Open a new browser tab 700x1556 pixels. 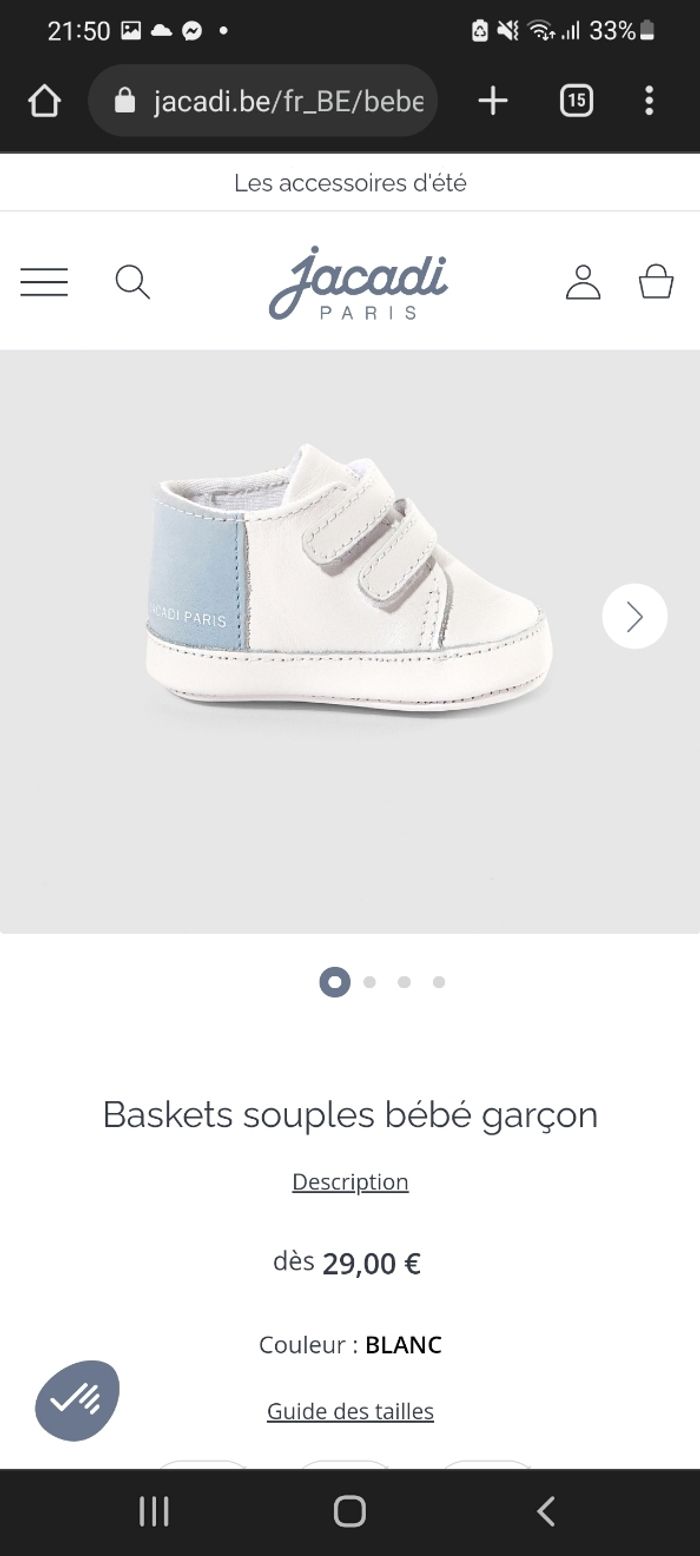tap(492, 101)
